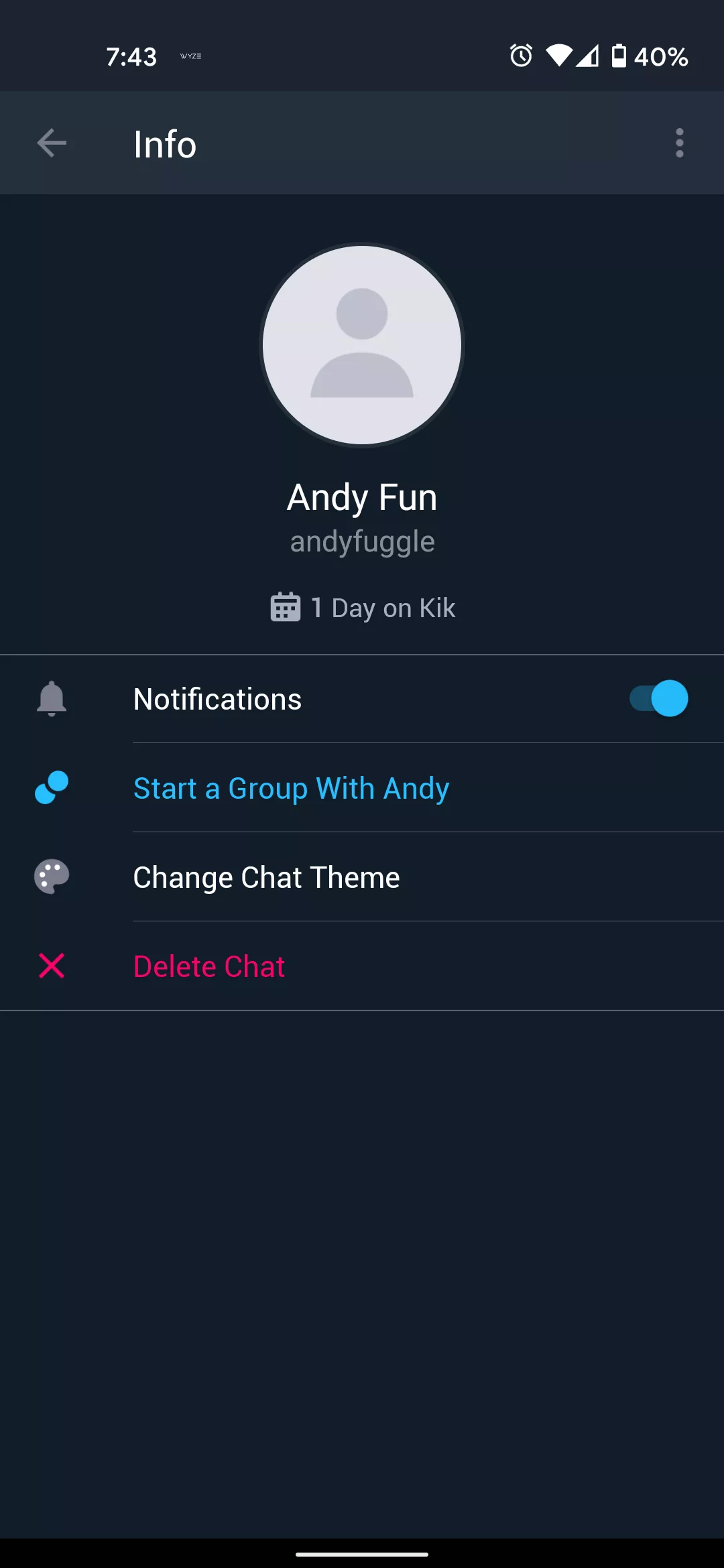
Task: Open Start a Group With Andy
Action: pos(290,788)
